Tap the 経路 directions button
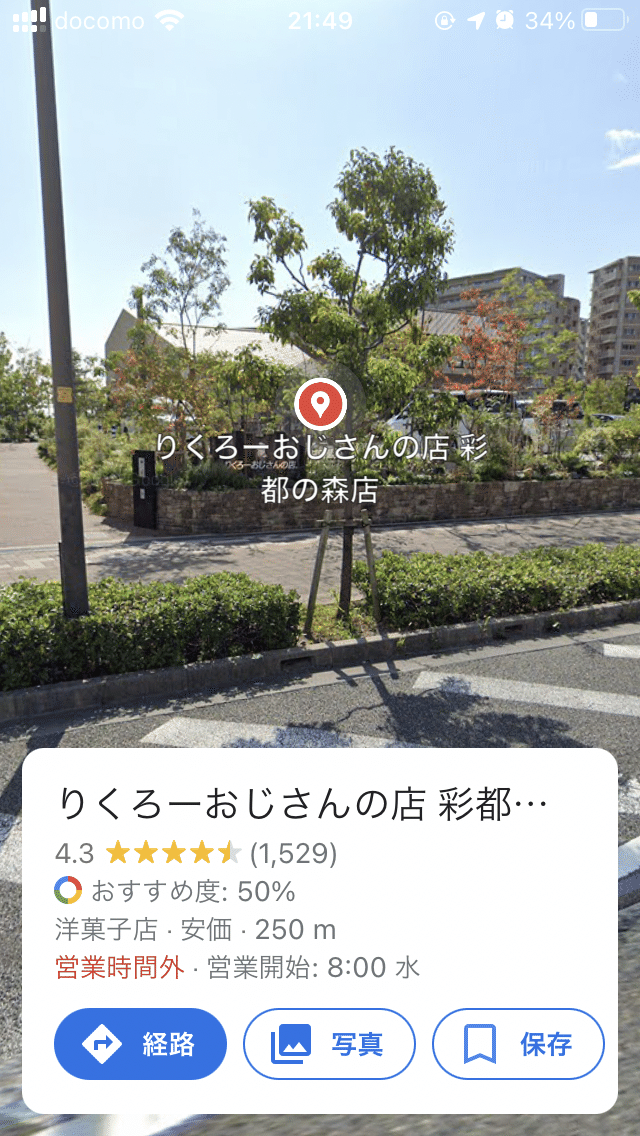 [140, 1044]
